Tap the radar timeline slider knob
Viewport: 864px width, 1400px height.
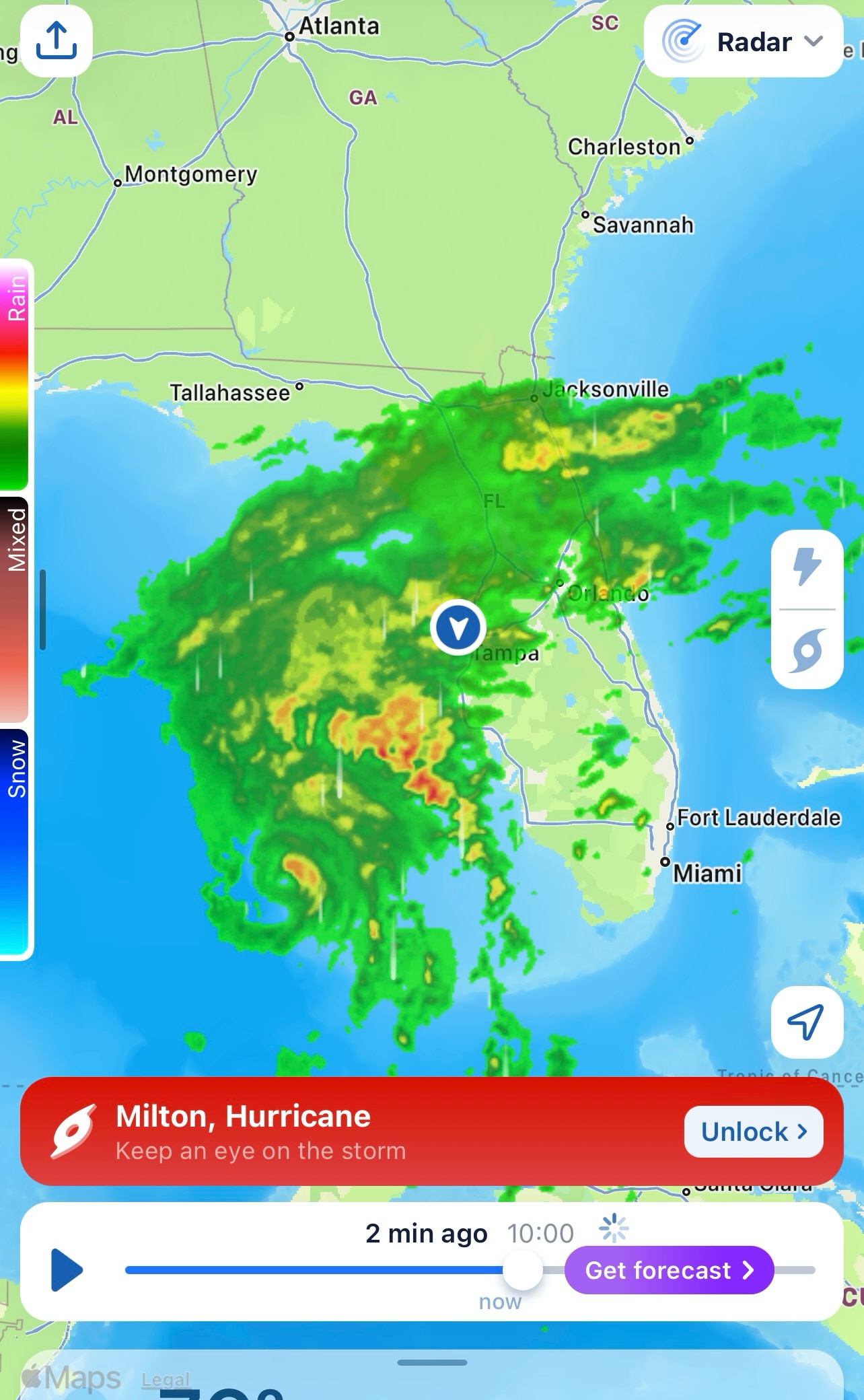point(523,1270)
